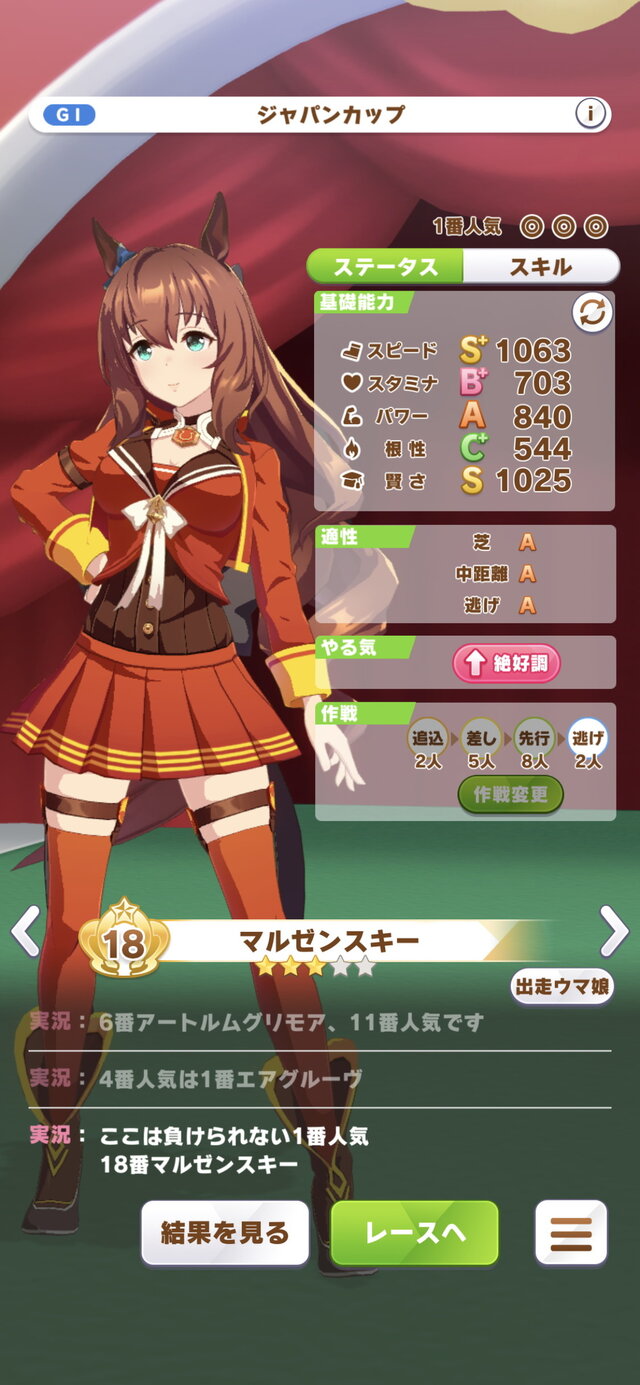Tap the refresh icon in 基礎能力
The width and height of the screenshot is (640, 1385).
[592, 313]
